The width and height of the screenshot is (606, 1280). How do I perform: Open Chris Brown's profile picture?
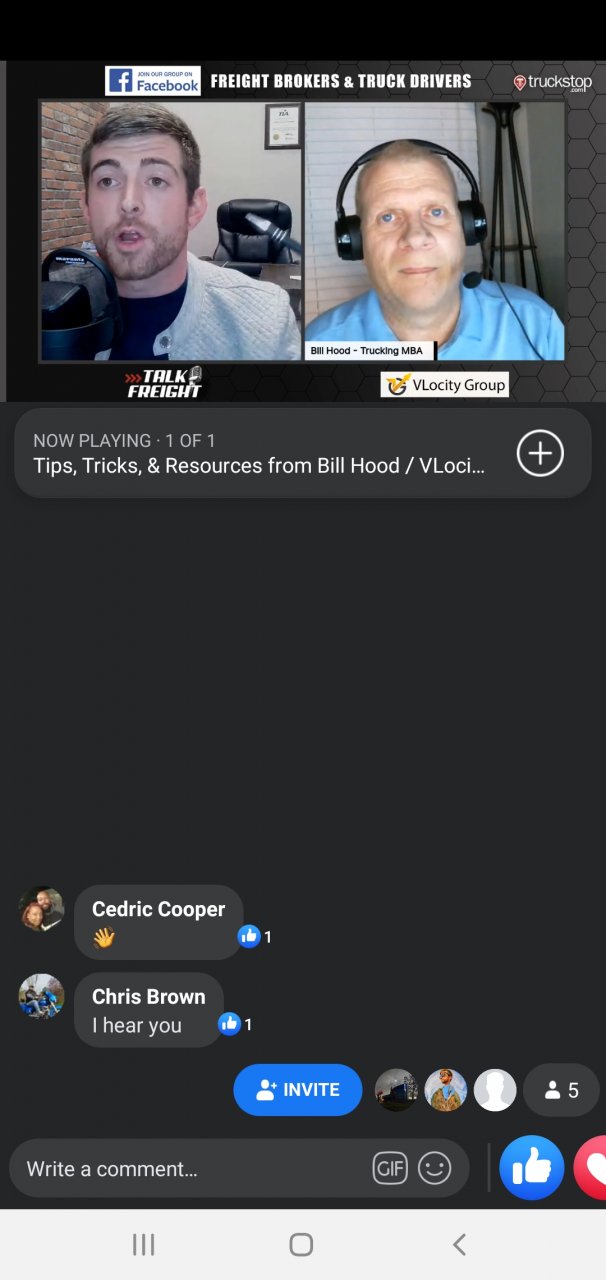click(42, 997)
